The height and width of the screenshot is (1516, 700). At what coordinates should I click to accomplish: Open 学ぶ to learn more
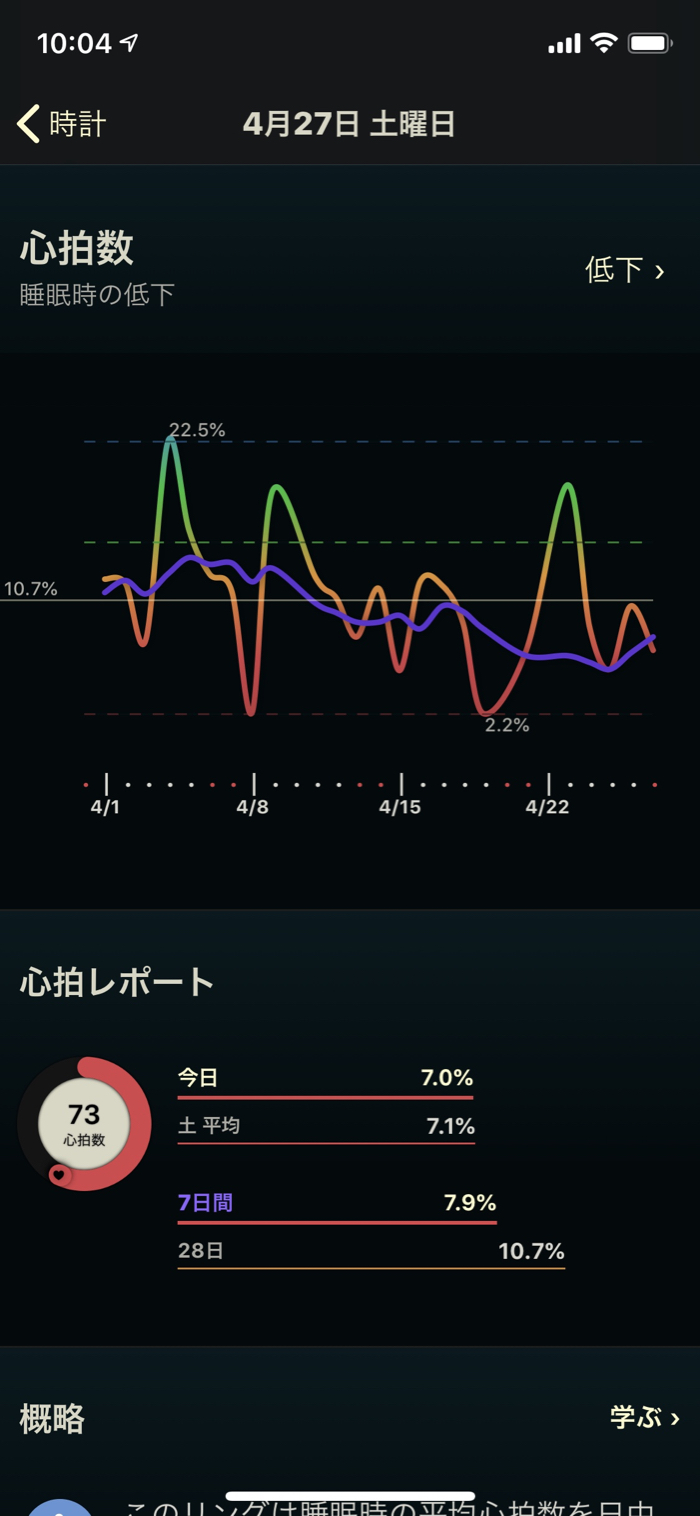[644, 1417]
